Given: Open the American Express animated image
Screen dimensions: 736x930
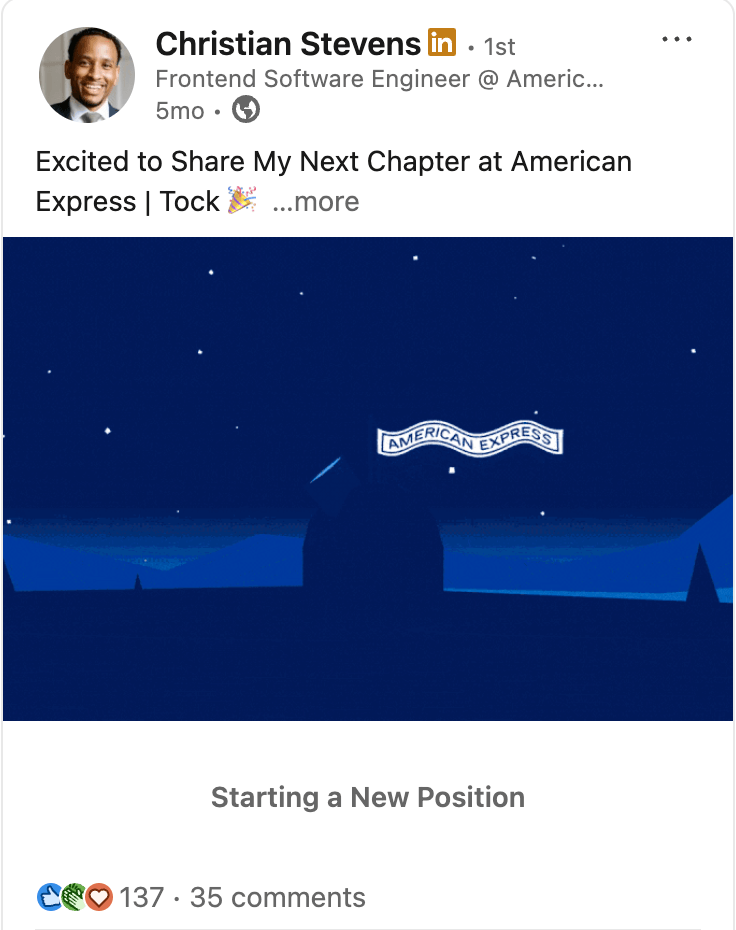Looking at the screenshot, I should 368,478.
